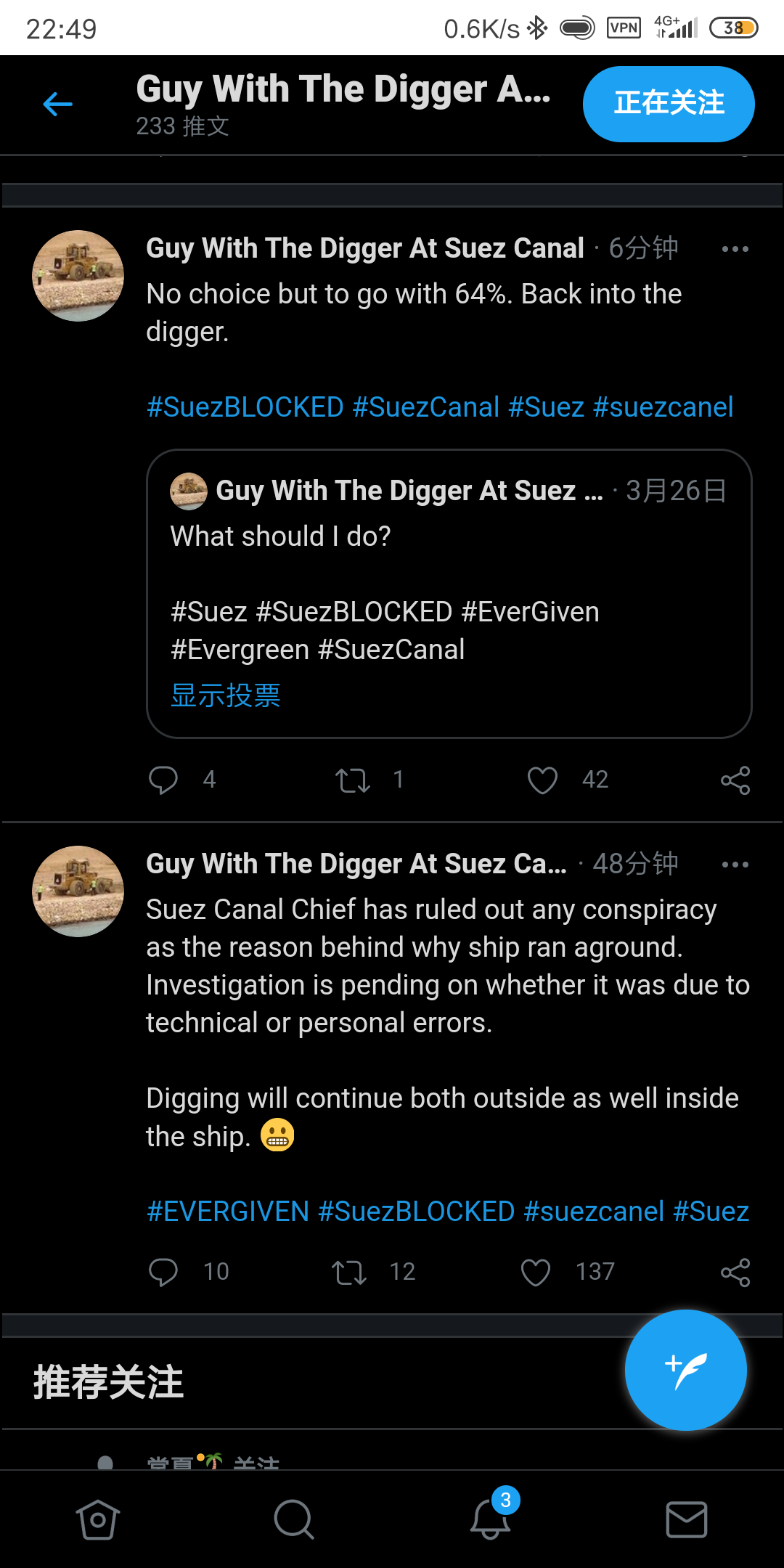Open the #SuezBLOCKED hashtag in the 64% tweet

coord(245,407)
